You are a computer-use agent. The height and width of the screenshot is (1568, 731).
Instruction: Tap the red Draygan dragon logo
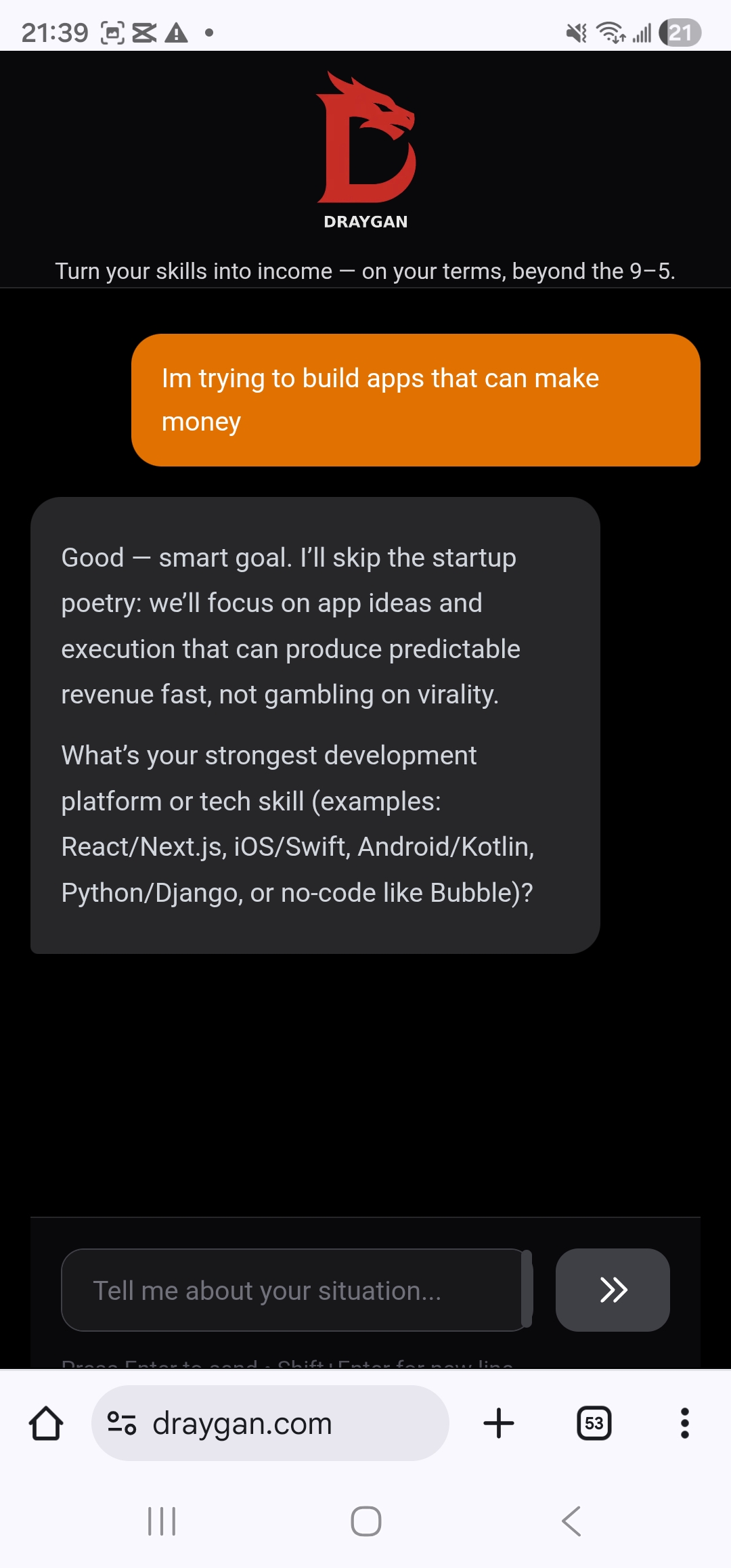coord(365,139)
